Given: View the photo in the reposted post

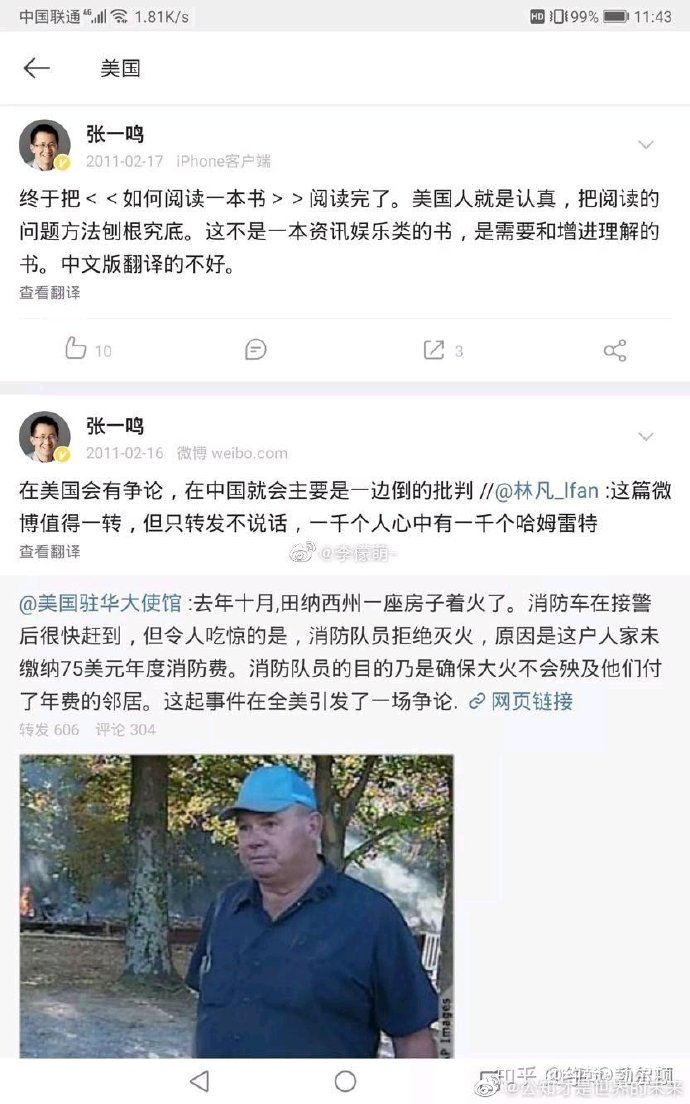Looking at the screenshot, I should coord(236,905).
